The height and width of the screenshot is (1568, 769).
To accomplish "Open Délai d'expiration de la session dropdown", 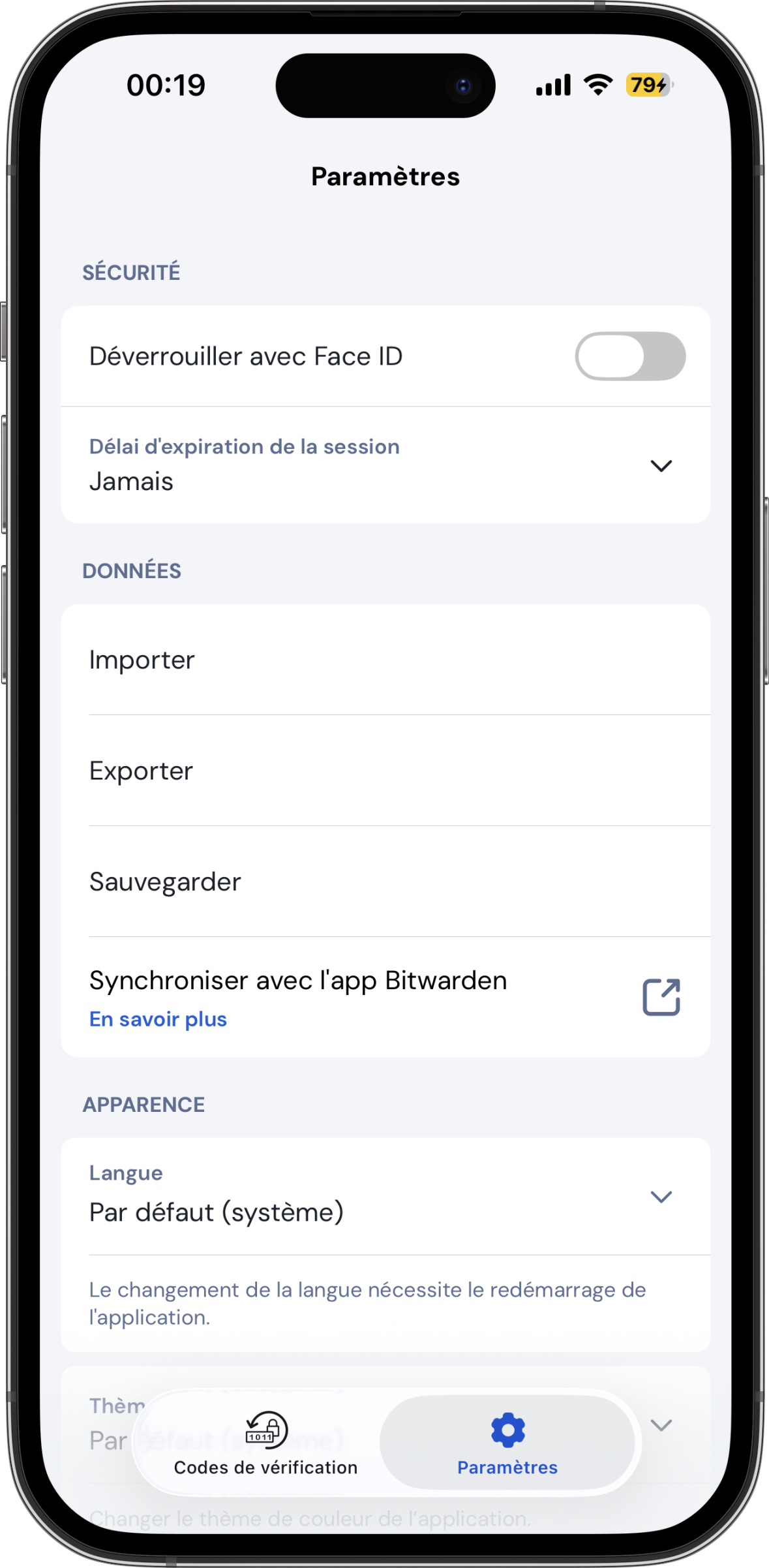I will (385, 465).
